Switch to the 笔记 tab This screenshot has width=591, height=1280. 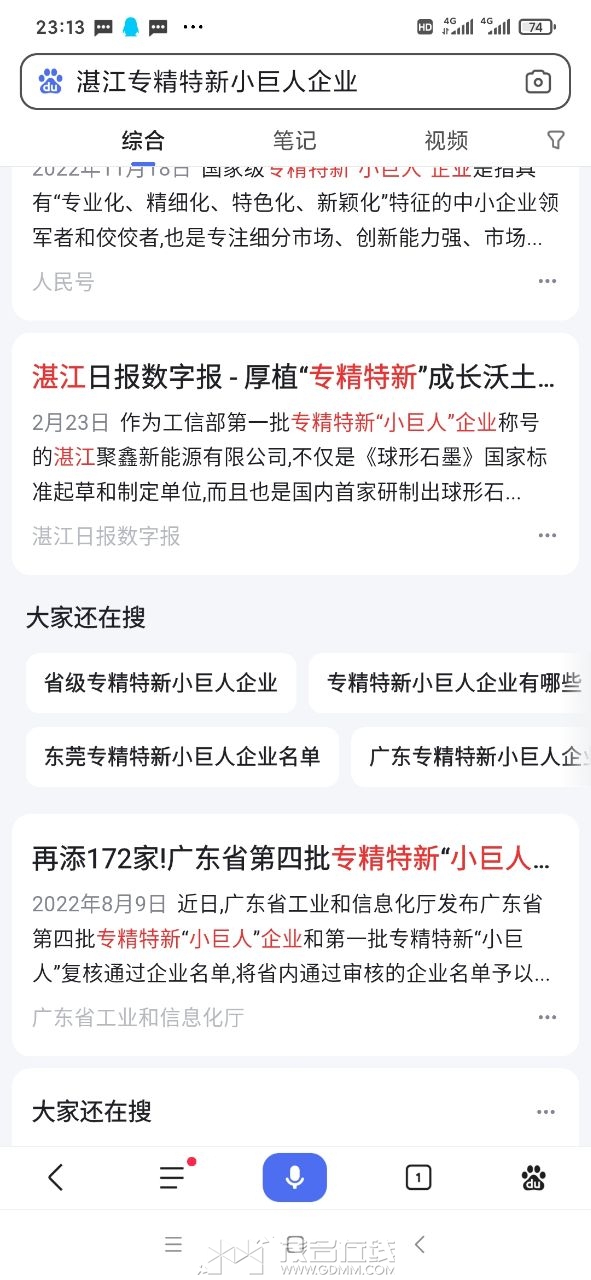click(x=294, y=140)
